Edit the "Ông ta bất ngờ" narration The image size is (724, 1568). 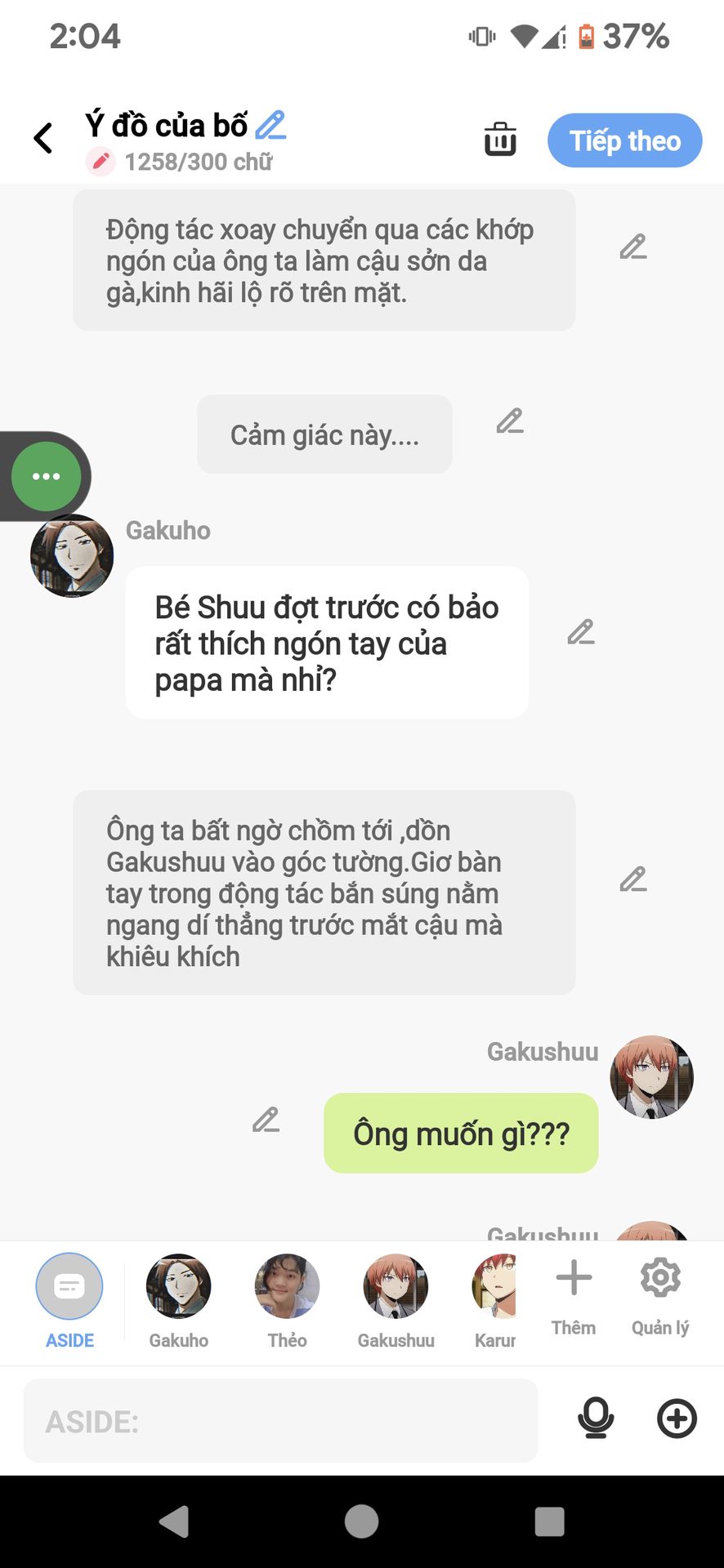click(x=633, y=880)
